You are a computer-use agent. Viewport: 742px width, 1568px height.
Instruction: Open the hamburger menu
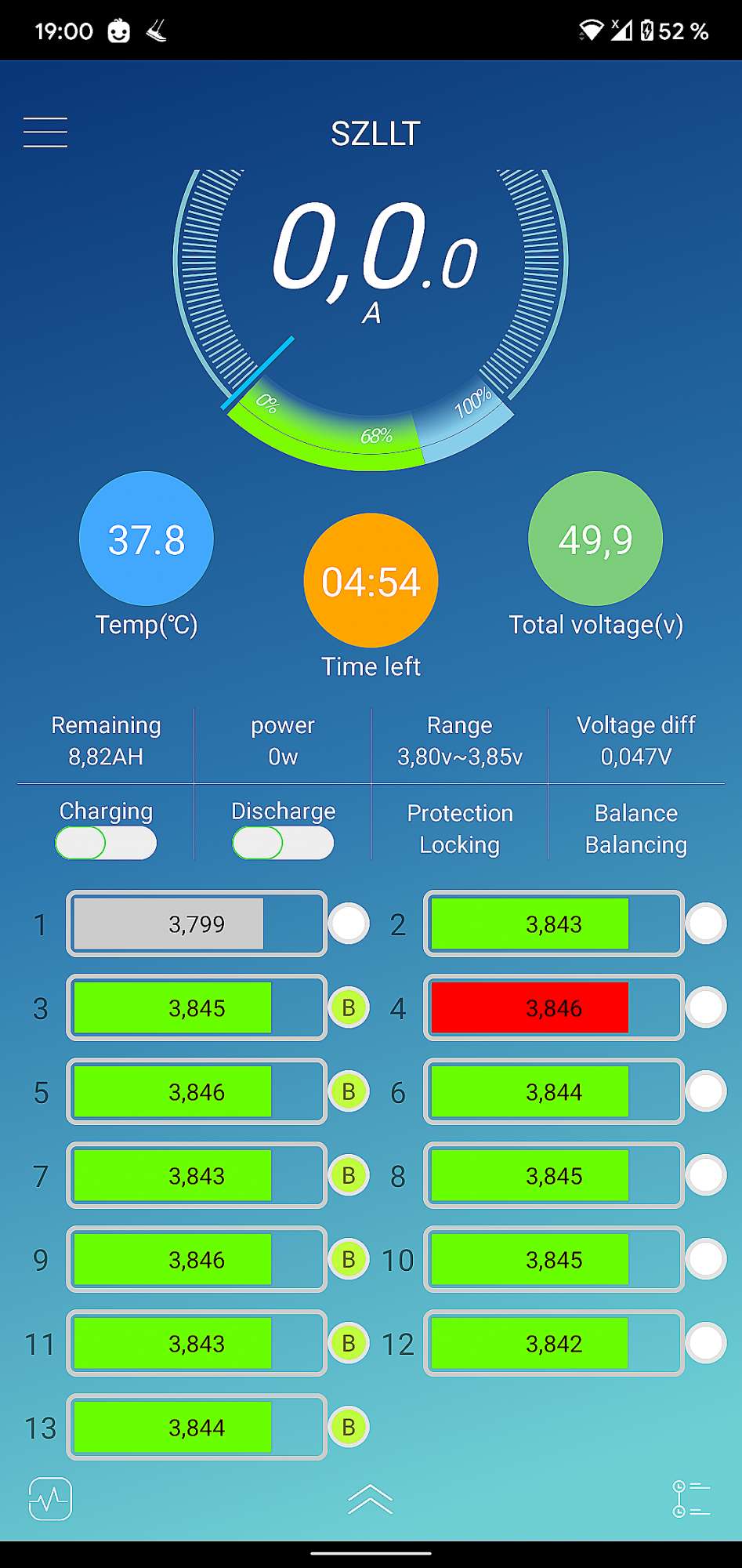[x=45, y=132]
